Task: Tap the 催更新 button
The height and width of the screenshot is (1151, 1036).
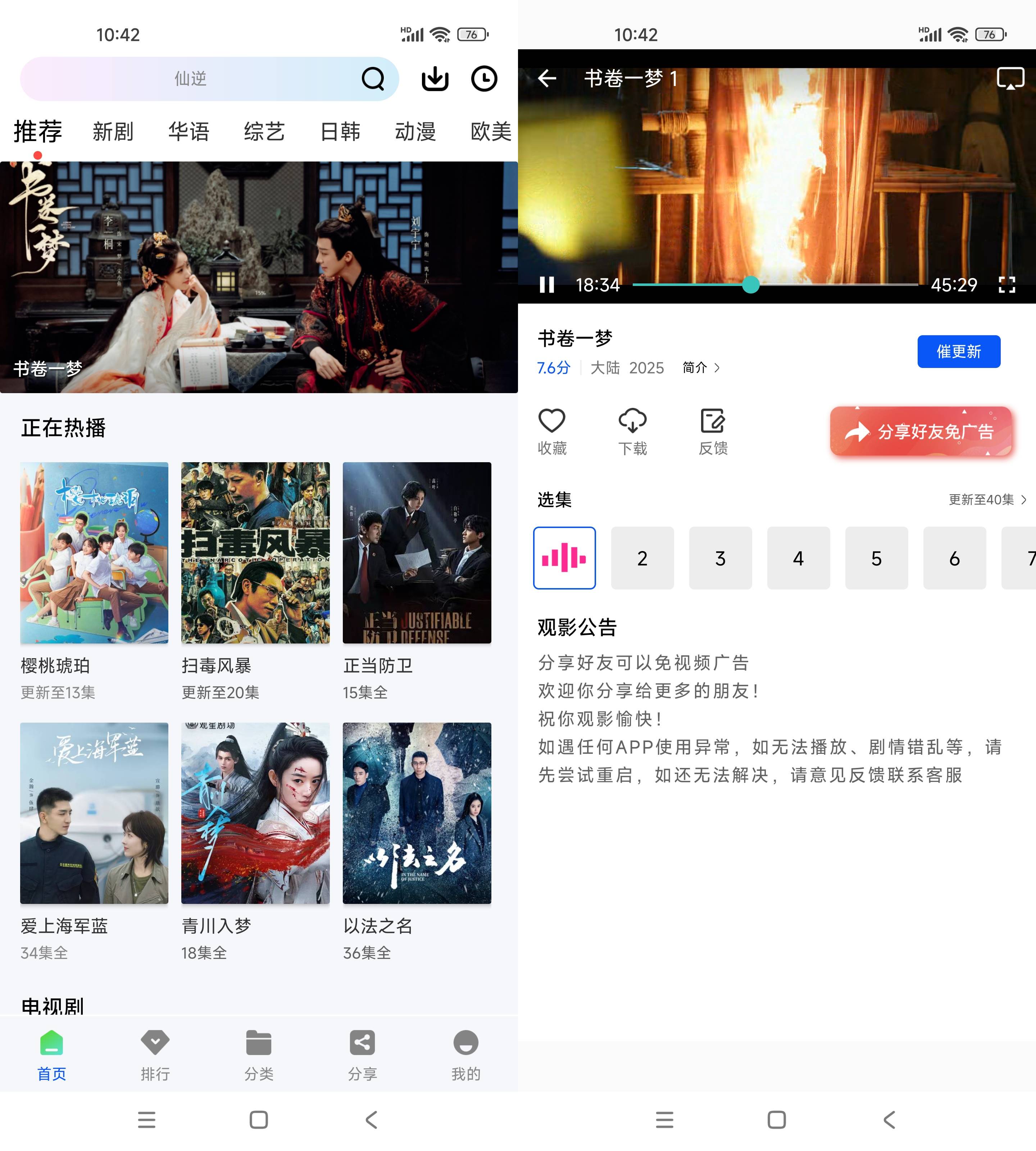Action: tap(959, 351)
